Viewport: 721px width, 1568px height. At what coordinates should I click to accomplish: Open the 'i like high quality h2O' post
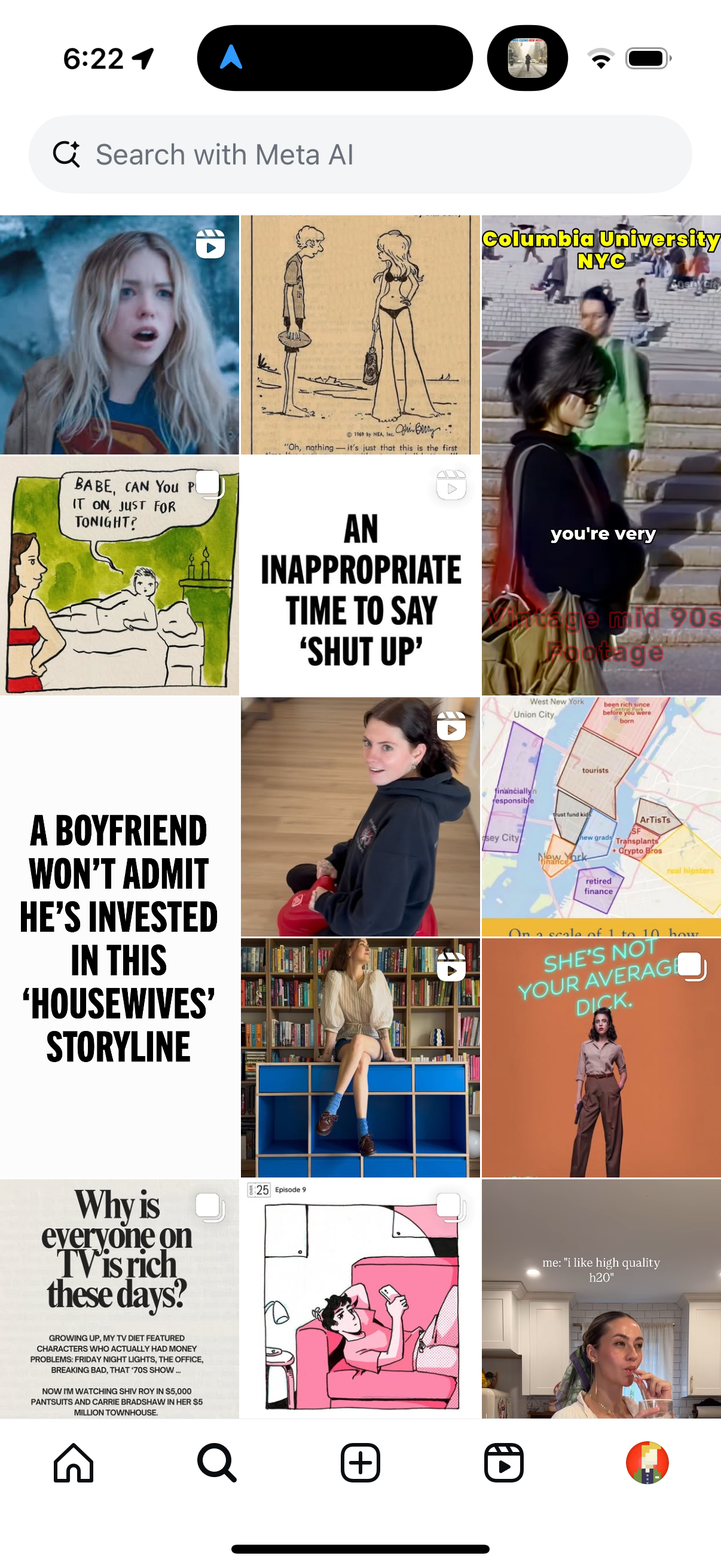point(601,1299)
